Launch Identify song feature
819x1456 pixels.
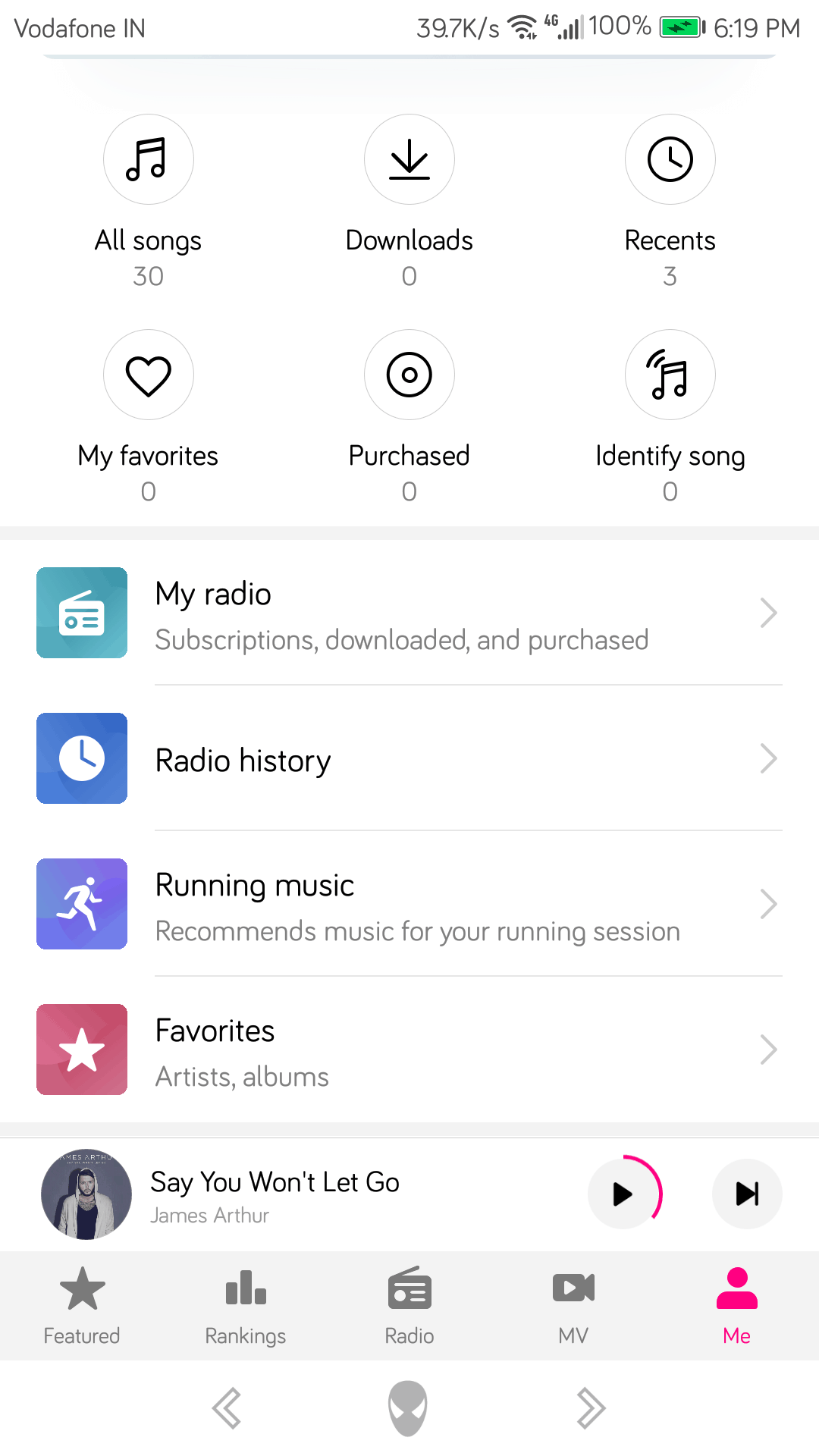coord(670,375)
